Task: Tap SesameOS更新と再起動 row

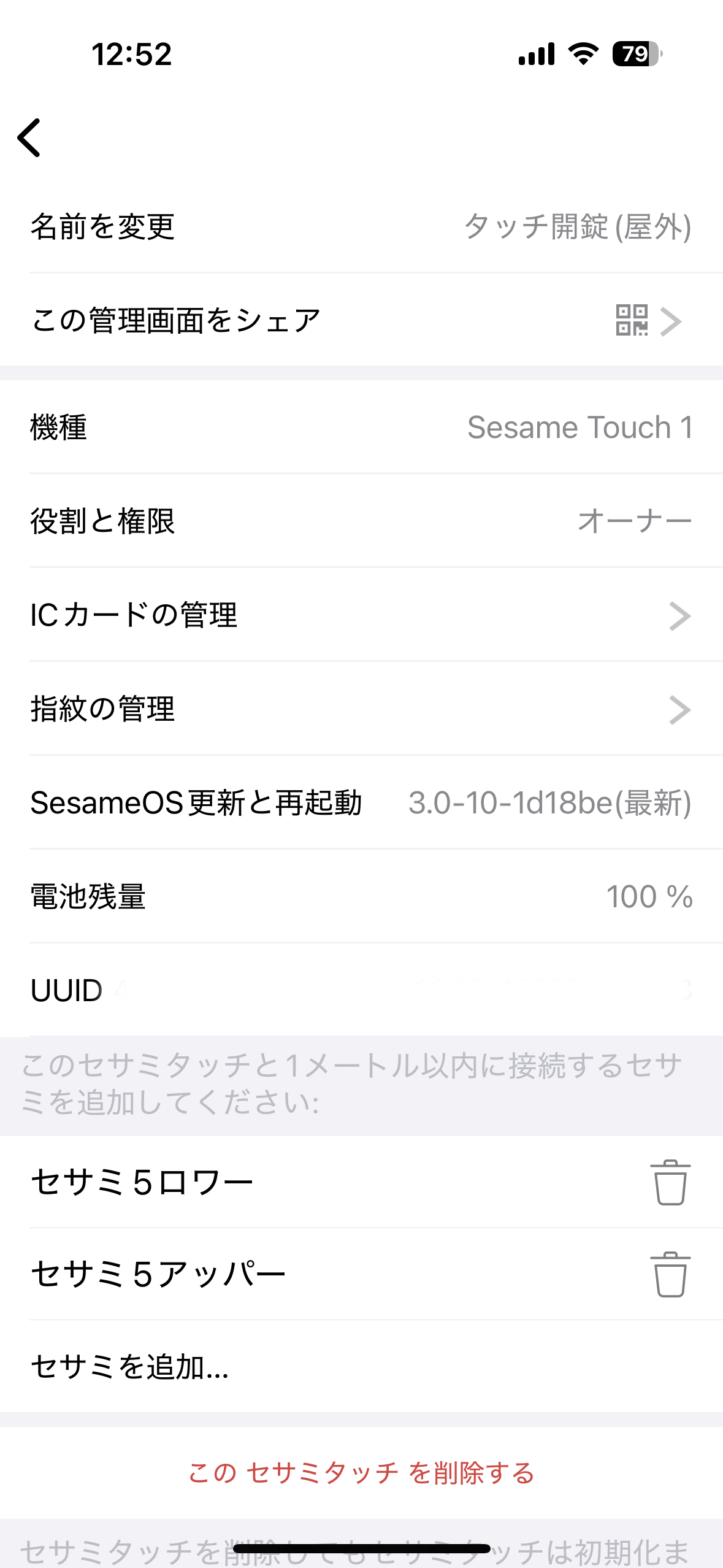Action: pyautogui.click(x=362, y=803)
